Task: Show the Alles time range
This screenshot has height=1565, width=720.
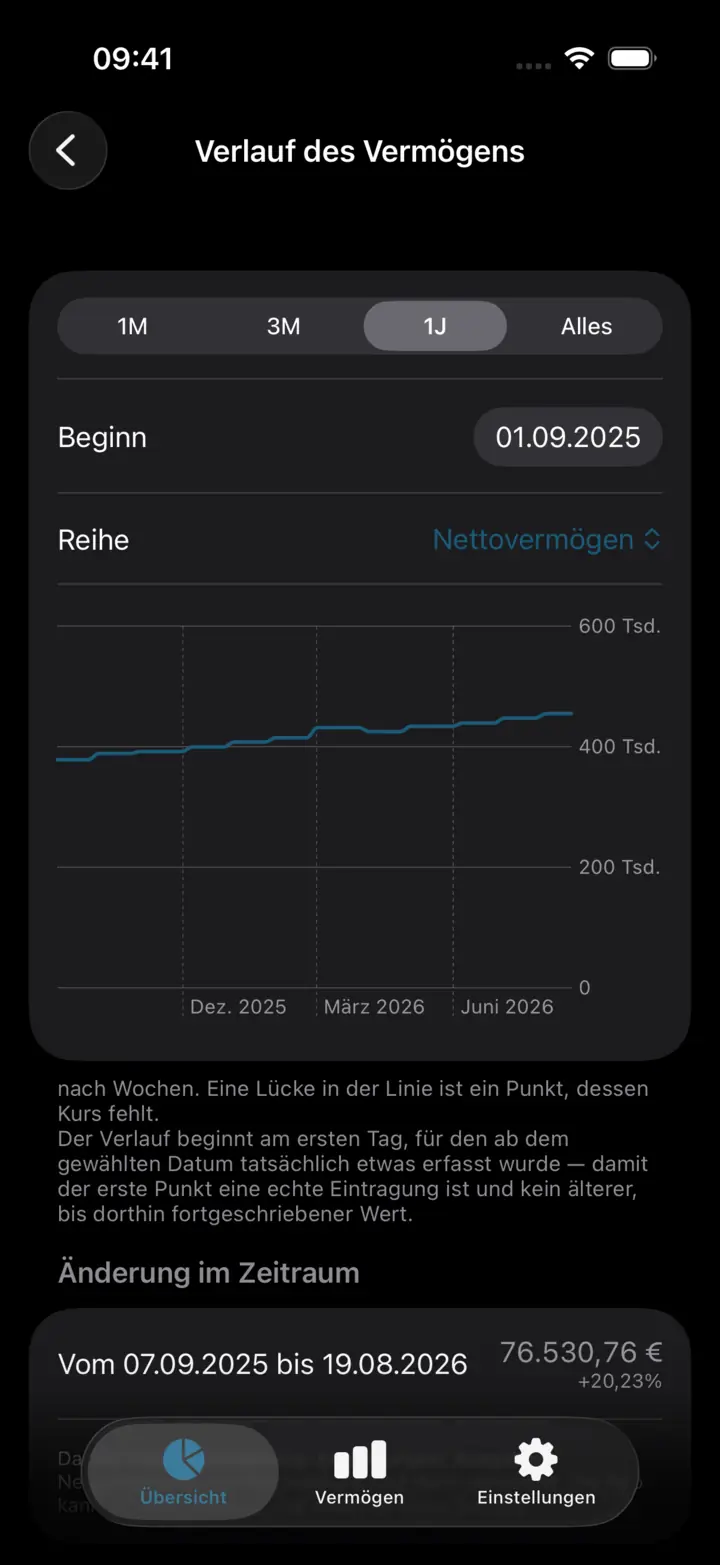Action: (x=586, y=326)
